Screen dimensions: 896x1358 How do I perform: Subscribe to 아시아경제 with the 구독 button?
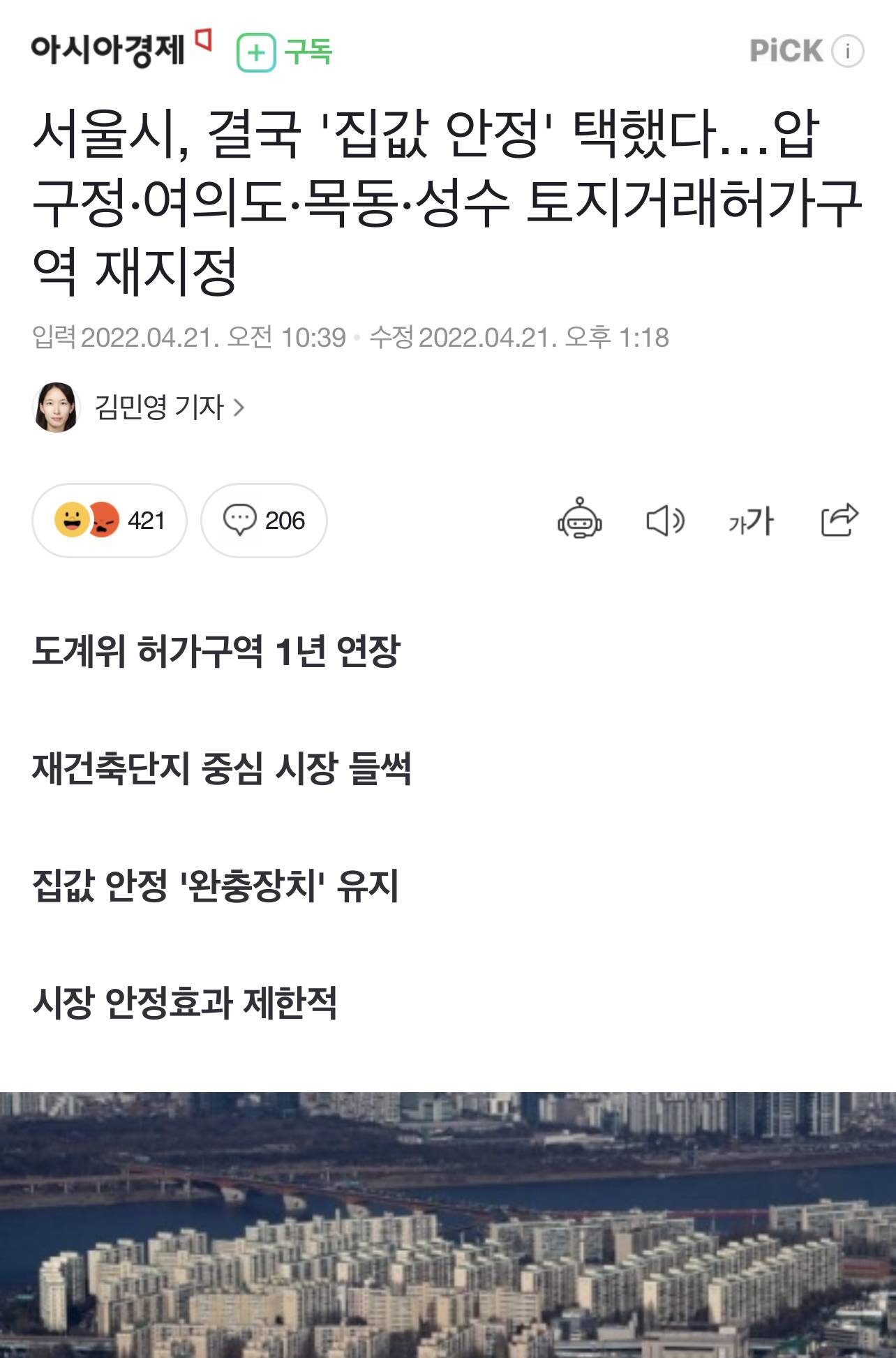(x=285, y=52)
